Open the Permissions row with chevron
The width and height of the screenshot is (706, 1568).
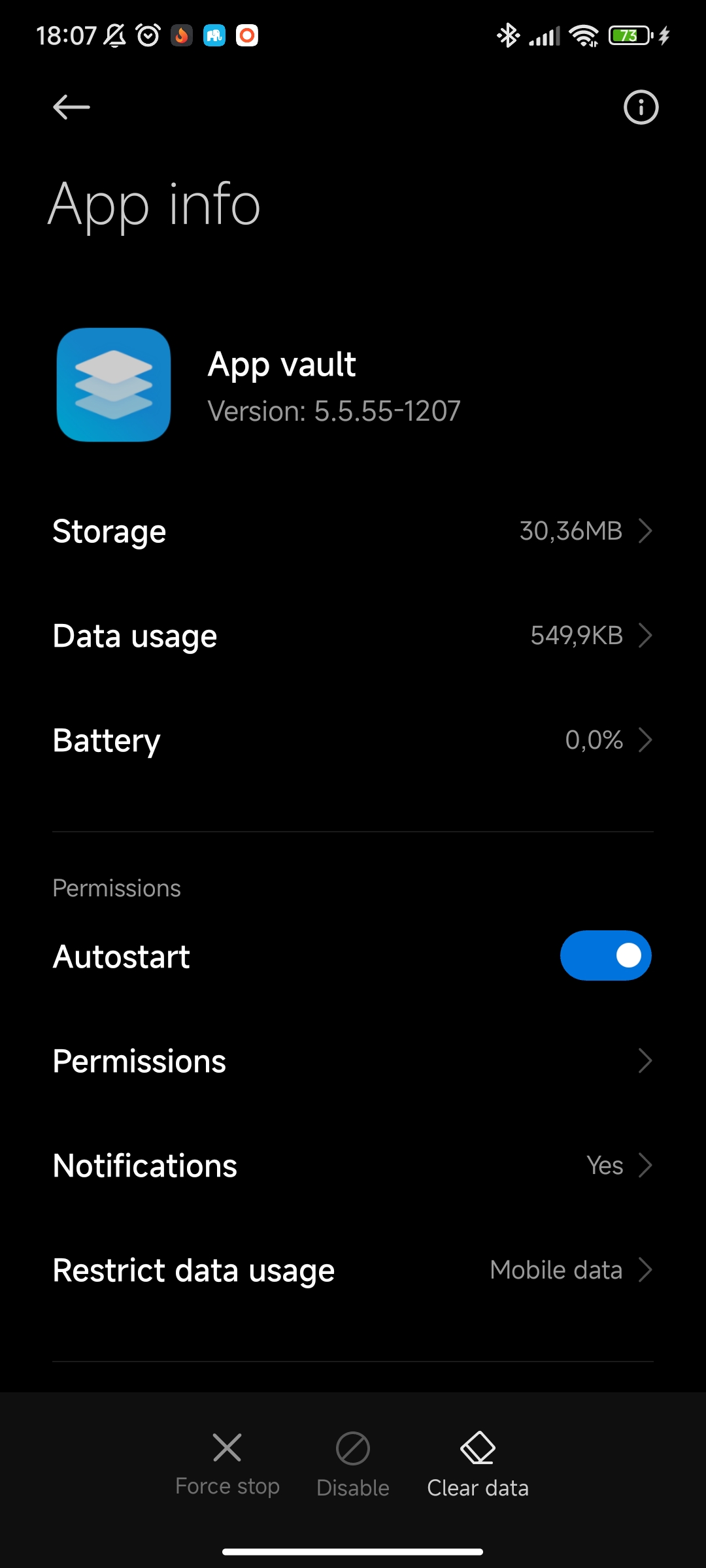tap(353, 1061)
